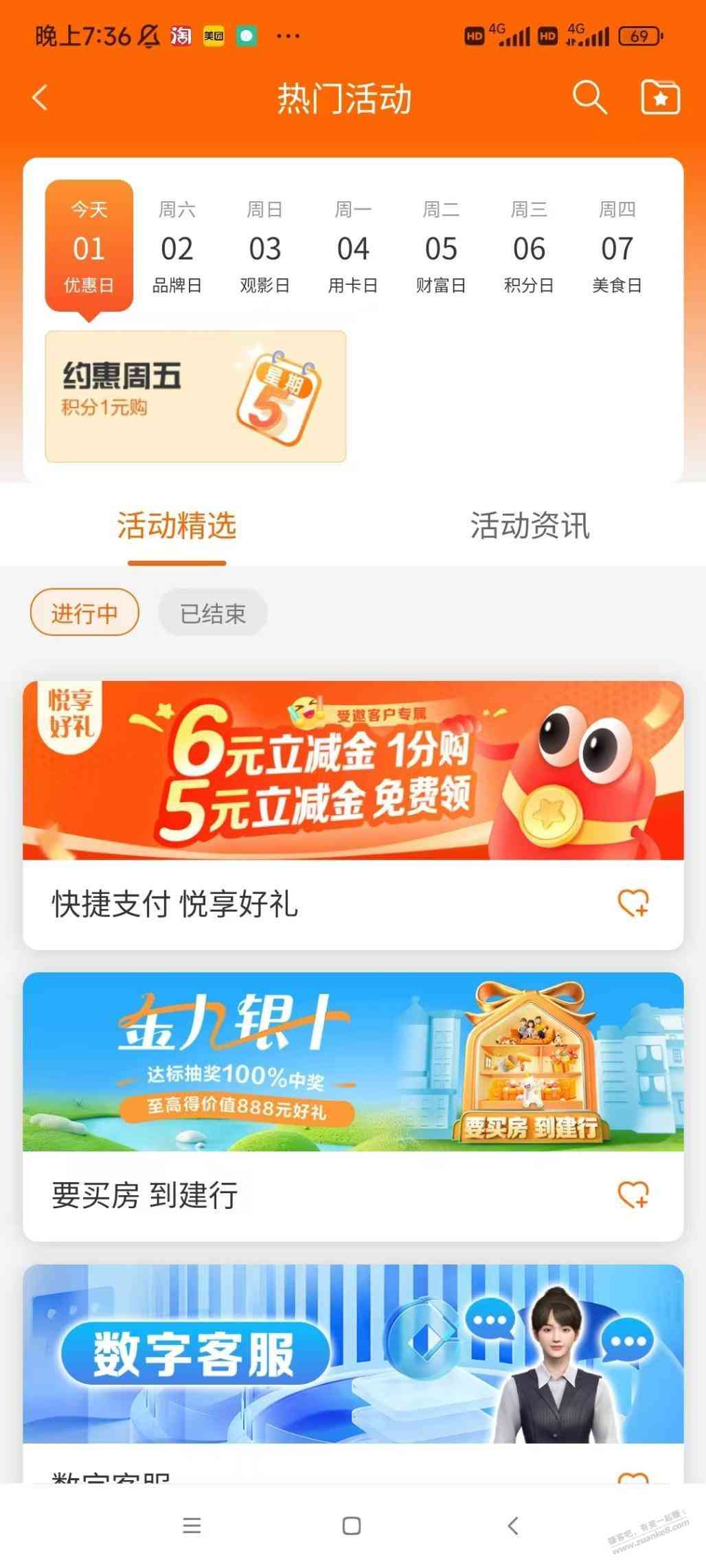Image resolution: width=706 pixels, height=1568 pixels.
Task: Open the 数字客服 banner
Action: point(353,1354)
